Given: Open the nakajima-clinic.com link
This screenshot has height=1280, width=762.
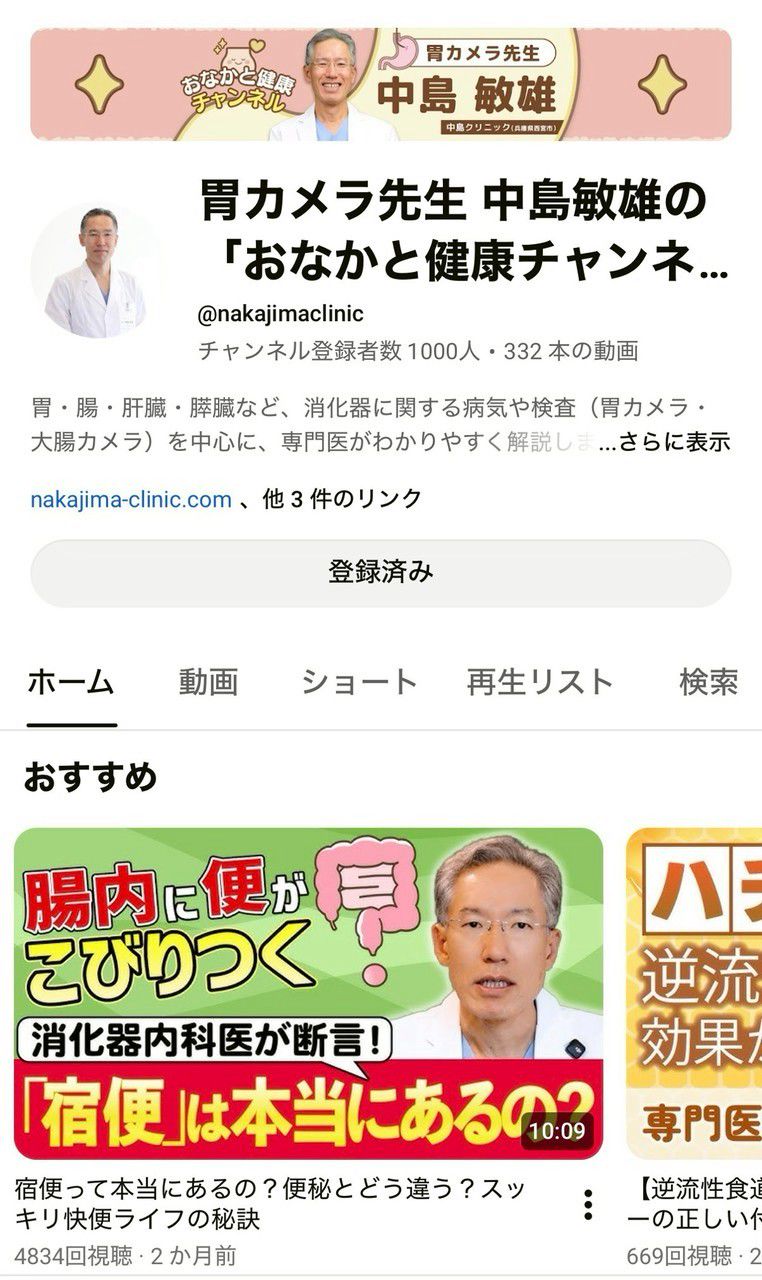Looking at the screenshot, I should point(131,499).
